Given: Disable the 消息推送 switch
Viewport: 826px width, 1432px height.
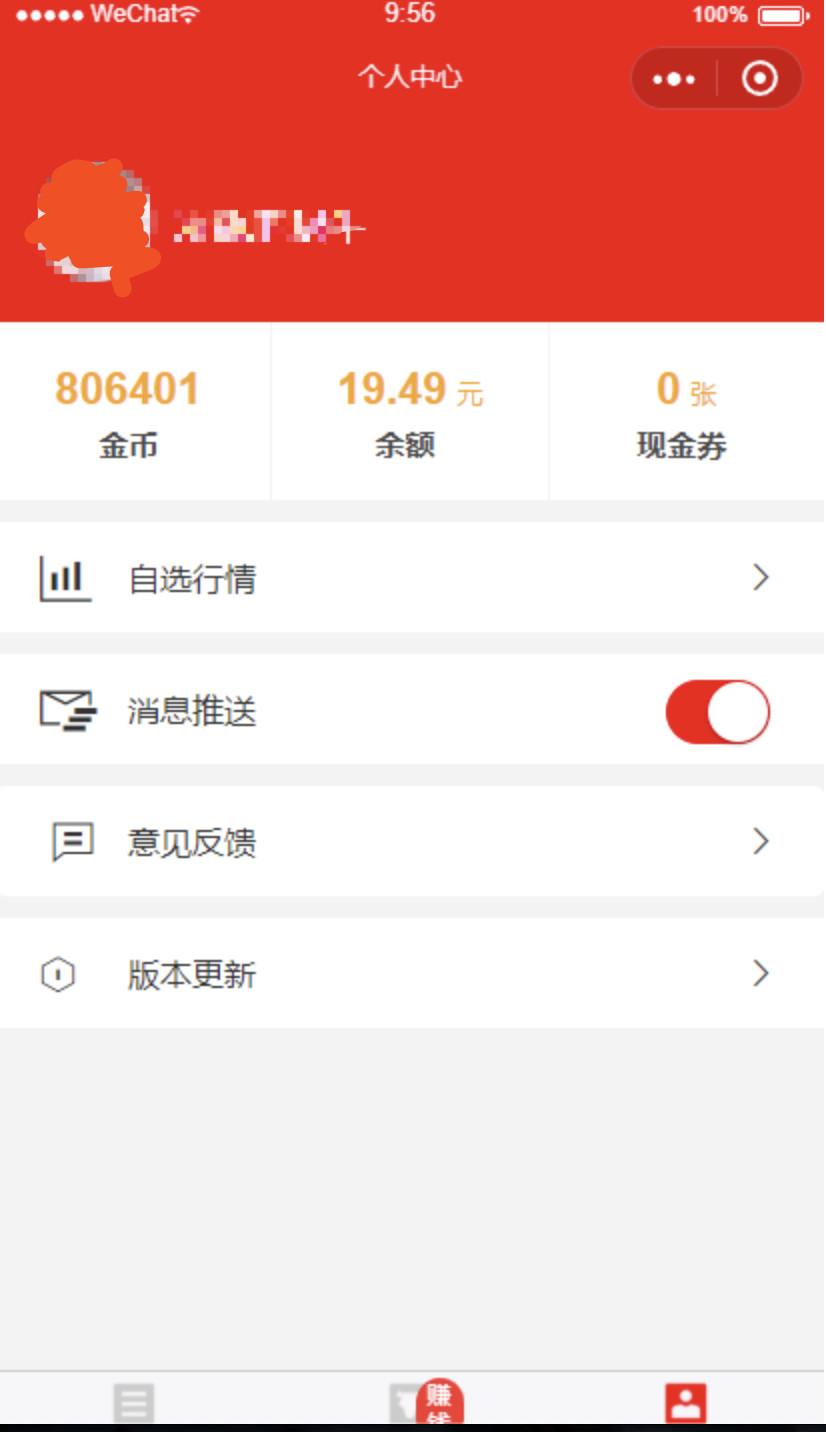Looking at the screenshot, I should tap(718, 712).
